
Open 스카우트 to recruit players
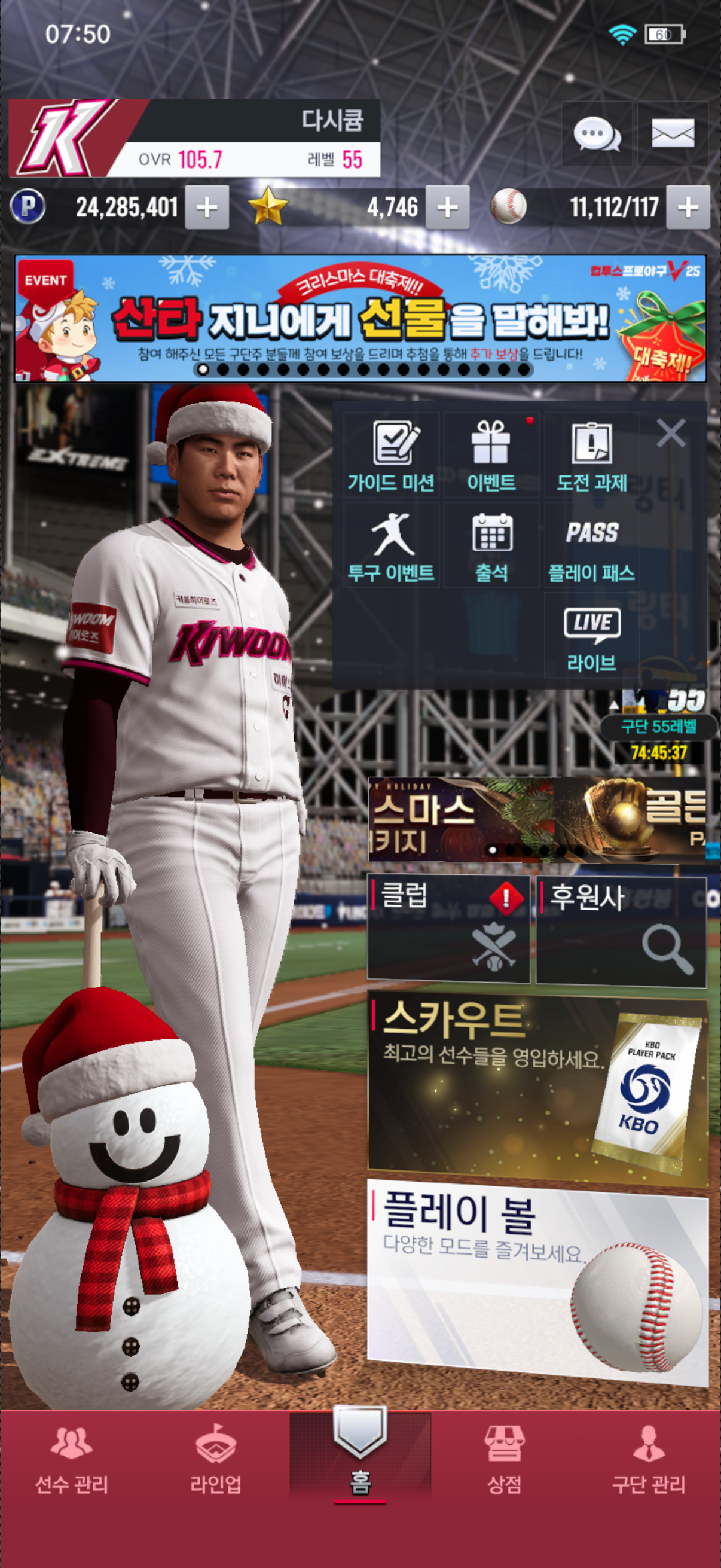(538, 1090)
